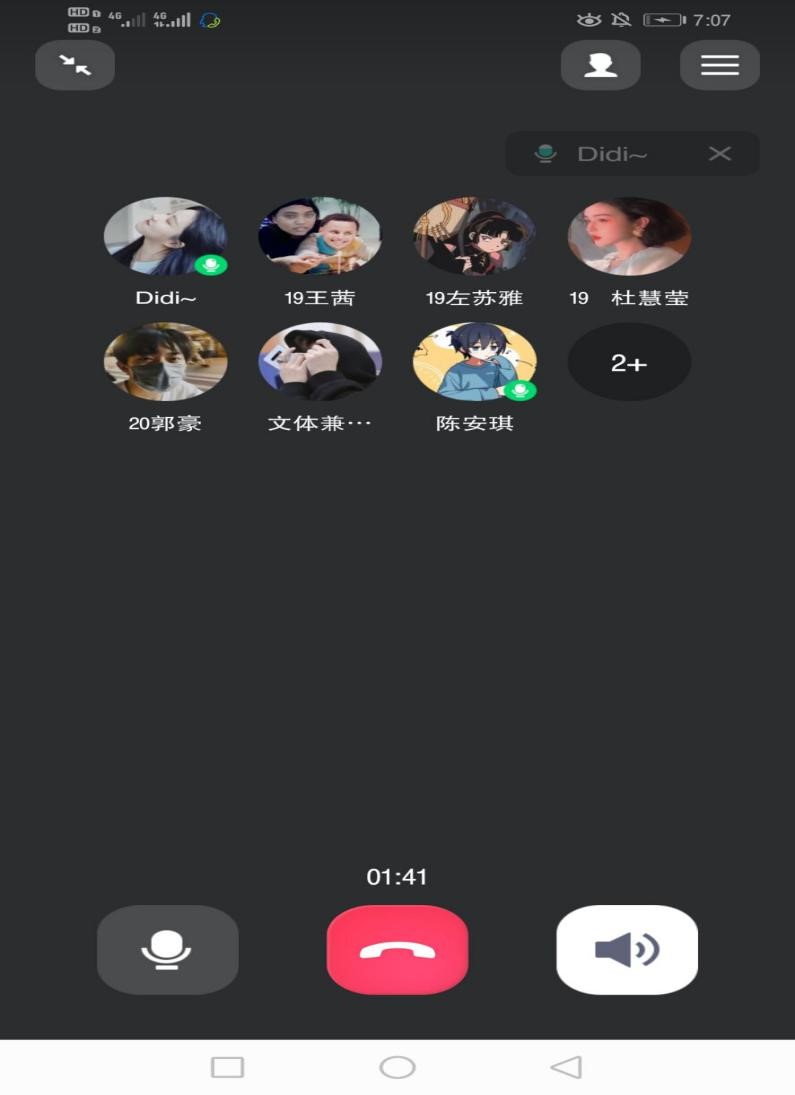
Task: Open 陈安琪's avatar
Action: [474, 362]
